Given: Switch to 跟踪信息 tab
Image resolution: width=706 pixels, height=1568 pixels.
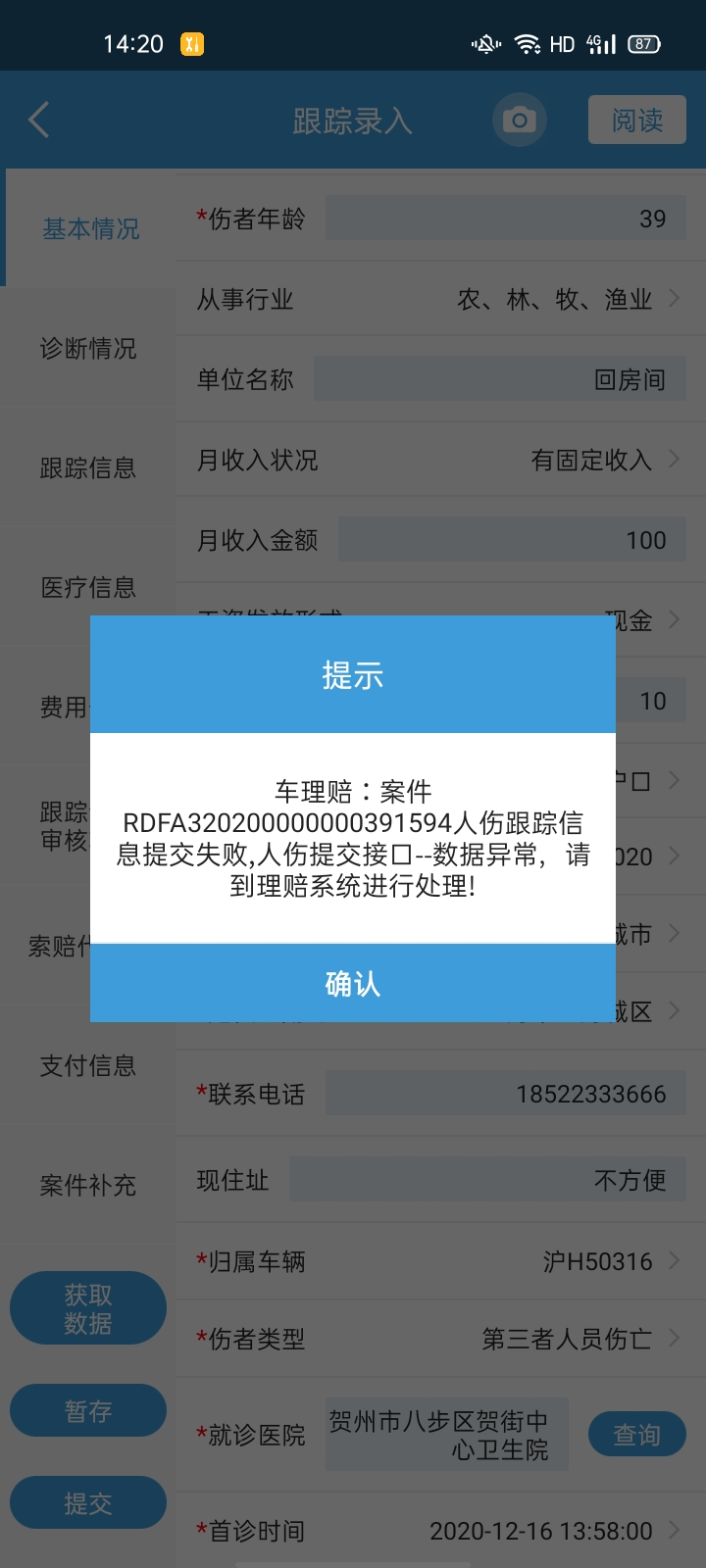Looking at the screenshot, I should coord(88,467).
